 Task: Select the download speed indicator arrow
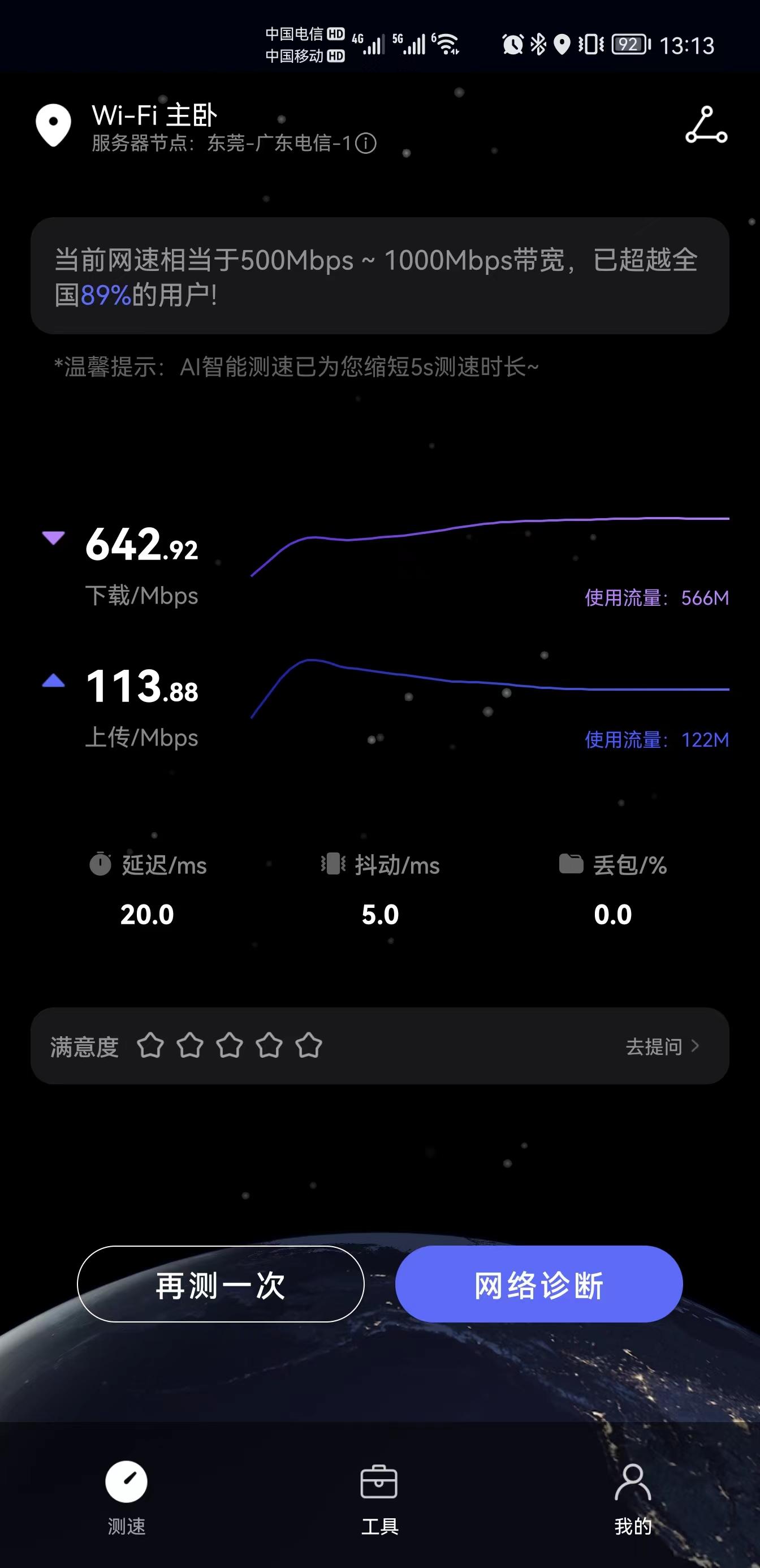[x=53, y=538]
